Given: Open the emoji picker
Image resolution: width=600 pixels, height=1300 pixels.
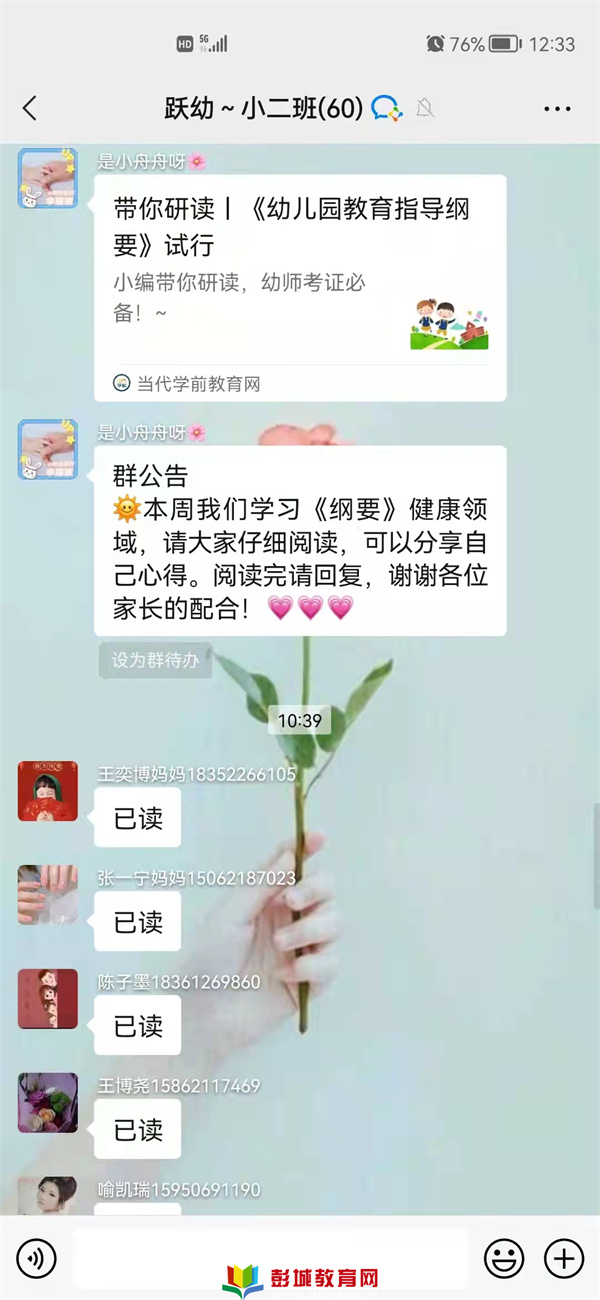Looking at the screenshot, I should coord(504,1258).
